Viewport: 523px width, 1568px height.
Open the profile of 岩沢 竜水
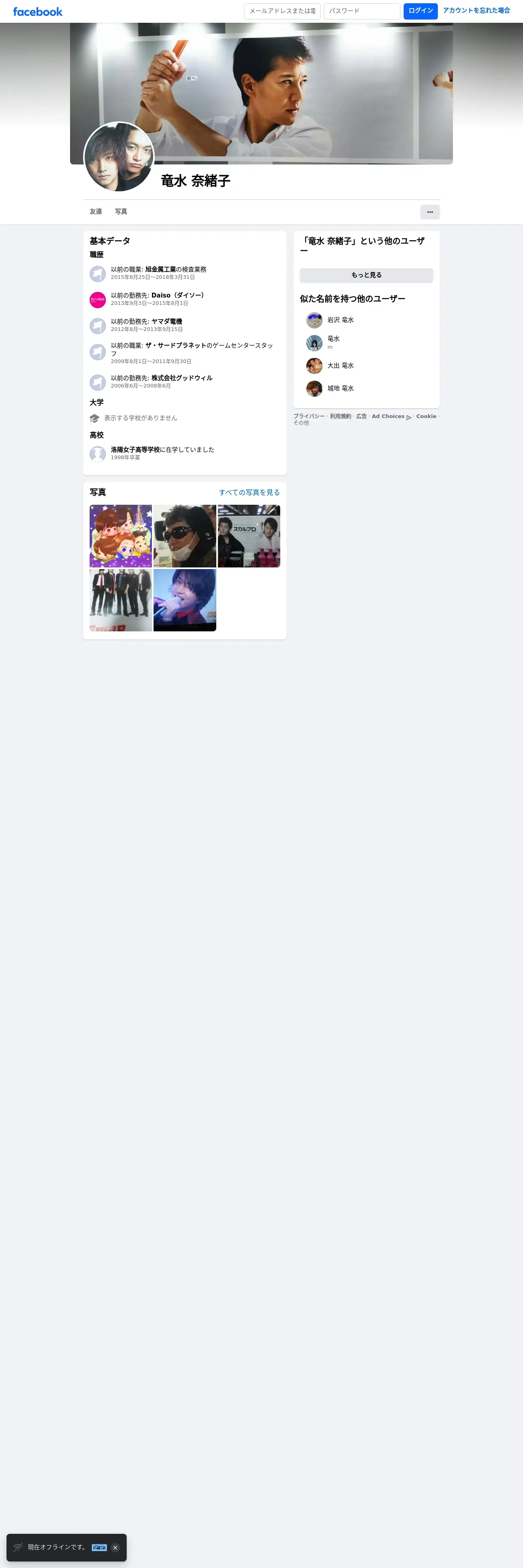[x=341, y=320]
